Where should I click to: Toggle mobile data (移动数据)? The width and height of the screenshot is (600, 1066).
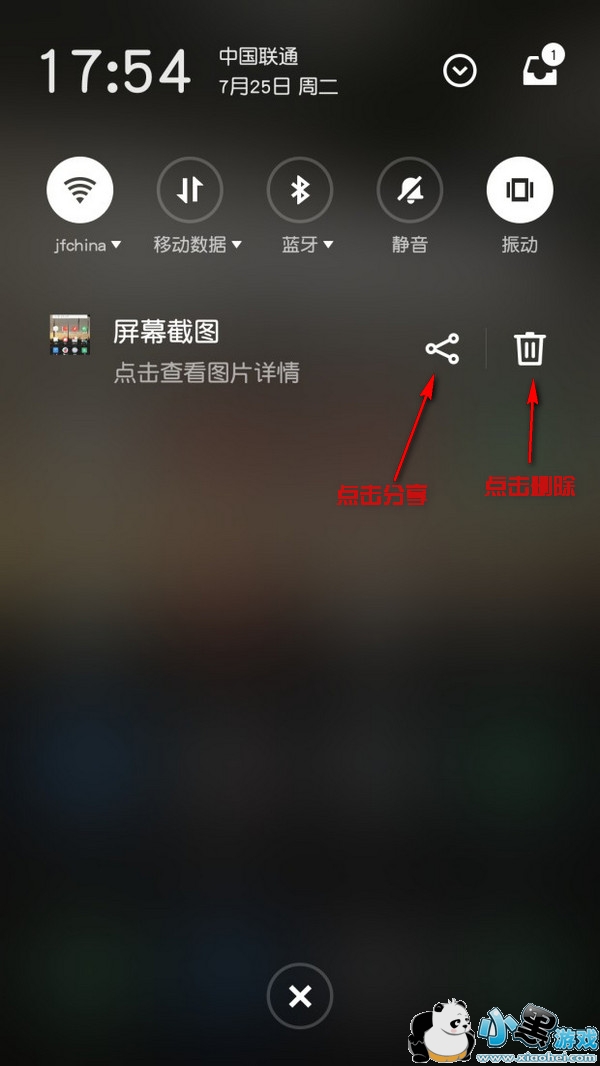[190, 190]
